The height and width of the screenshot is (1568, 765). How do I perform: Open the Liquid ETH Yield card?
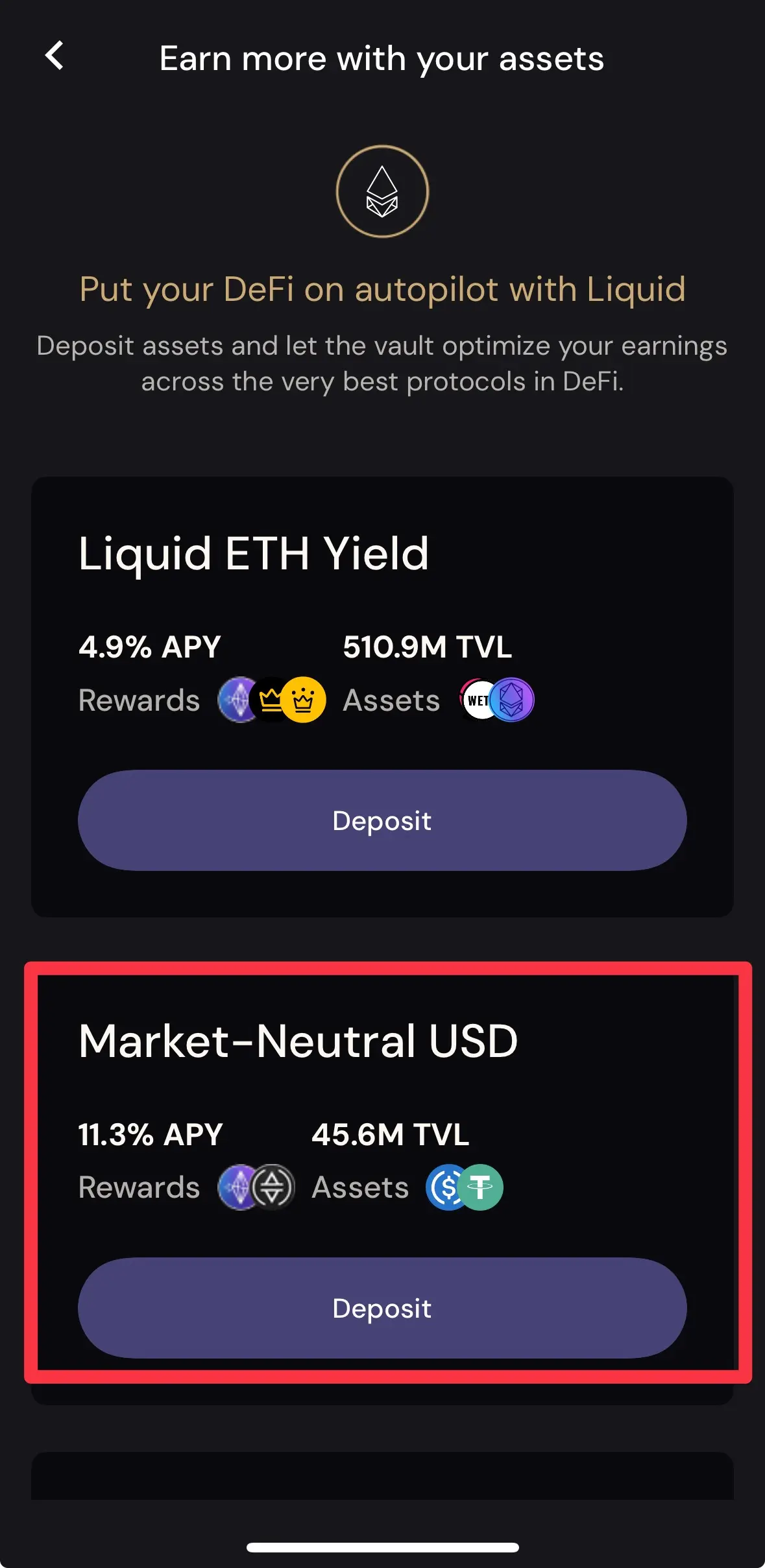coord(253,554)
